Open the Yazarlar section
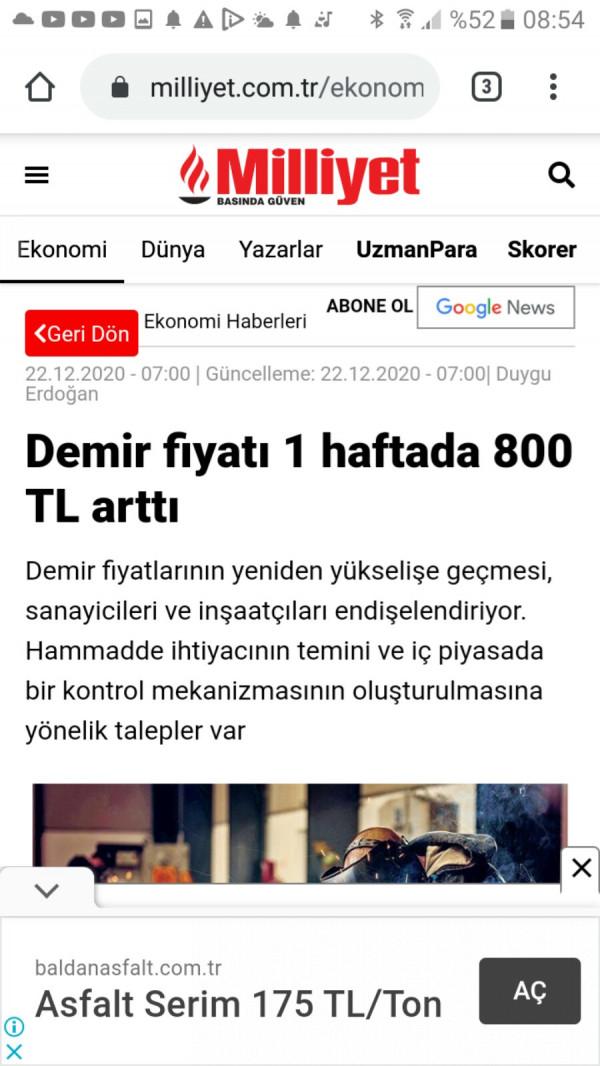This screenshot has height=1066, width=600. pyautogui.click(x=280, y=250)
